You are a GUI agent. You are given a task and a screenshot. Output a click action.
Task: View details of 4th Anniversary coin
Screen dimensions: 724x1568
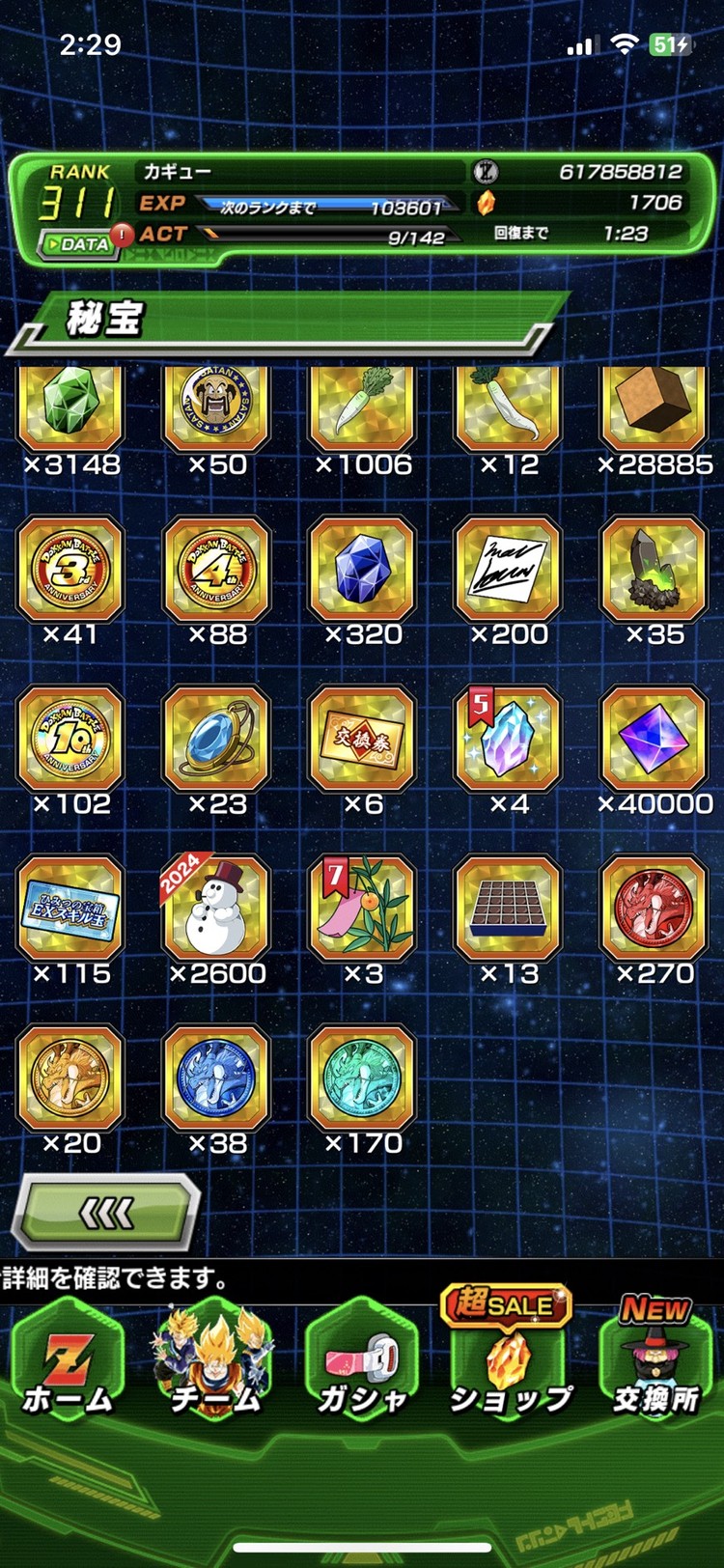(x=216, y=570)
